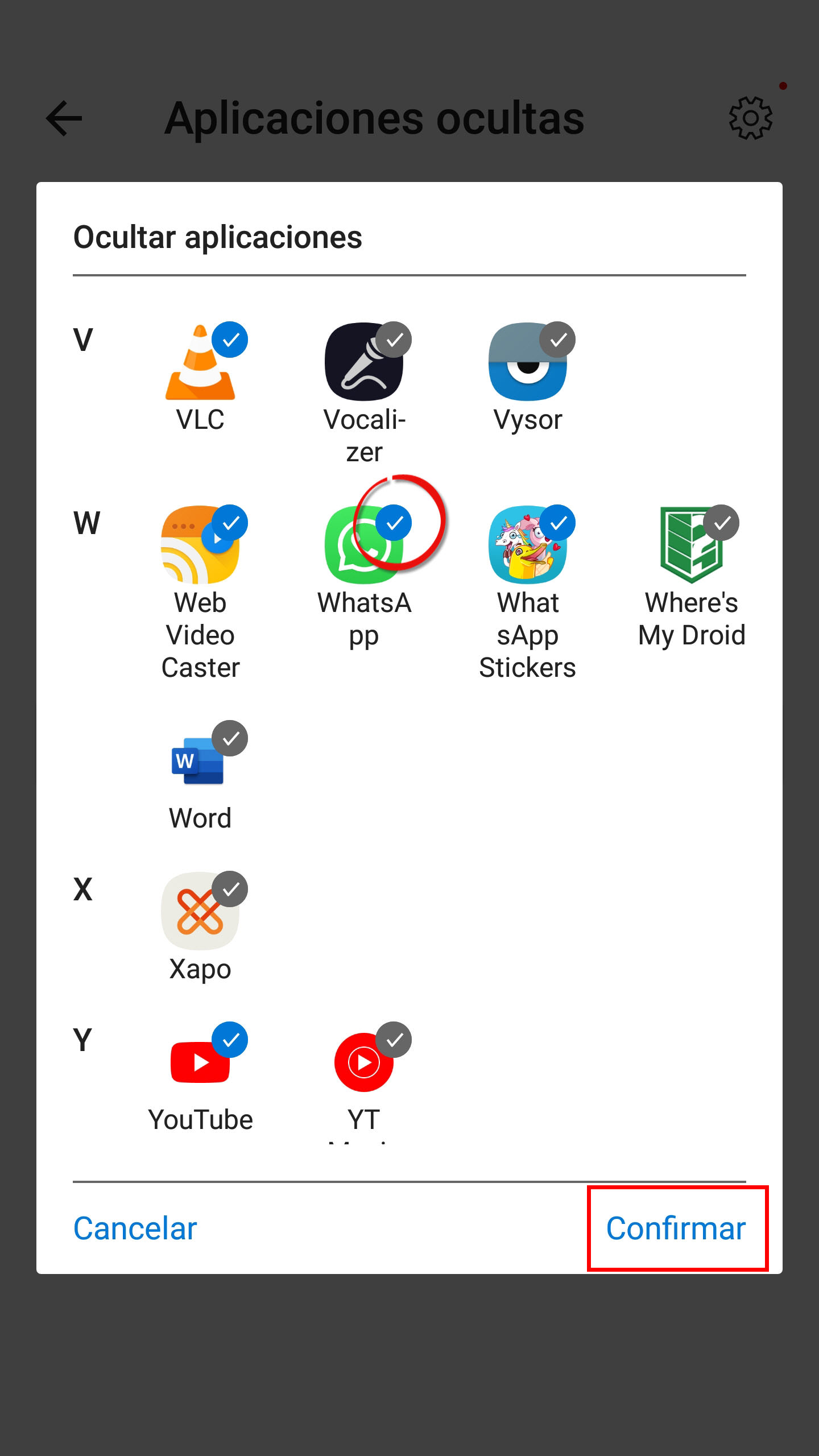Uncheck the WhatsApp app
This screenshot has height=1456, width=819.
pyautogui.click(x=364, y=577)
